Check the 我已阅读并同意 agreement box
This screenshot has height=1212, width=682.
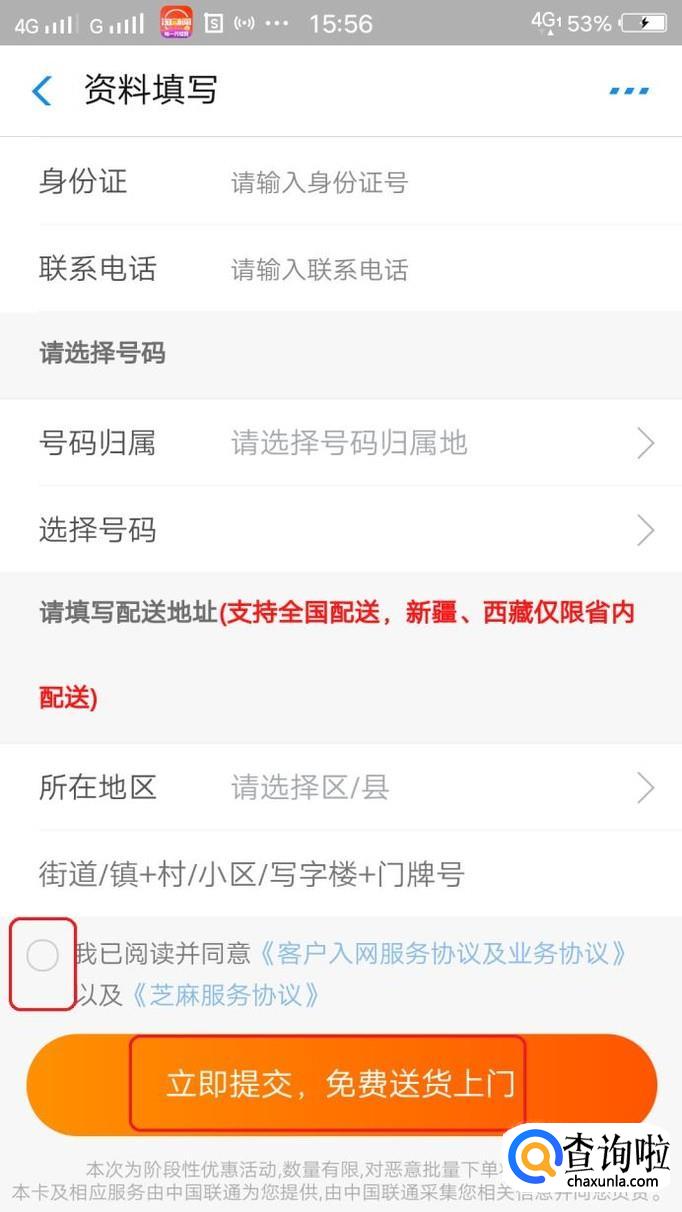43,956
